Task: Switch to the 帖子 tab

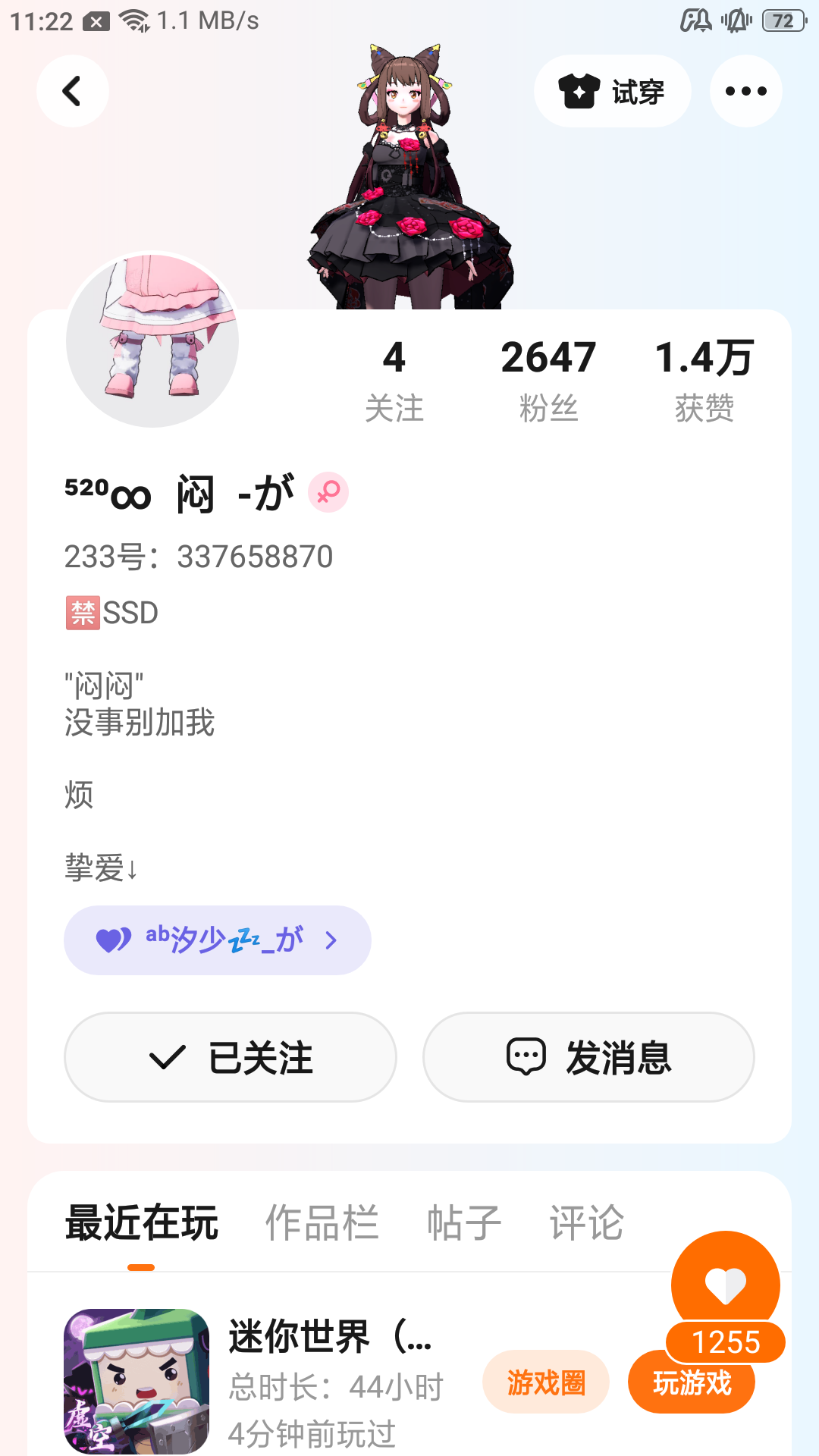Action: pos(464,1222)
